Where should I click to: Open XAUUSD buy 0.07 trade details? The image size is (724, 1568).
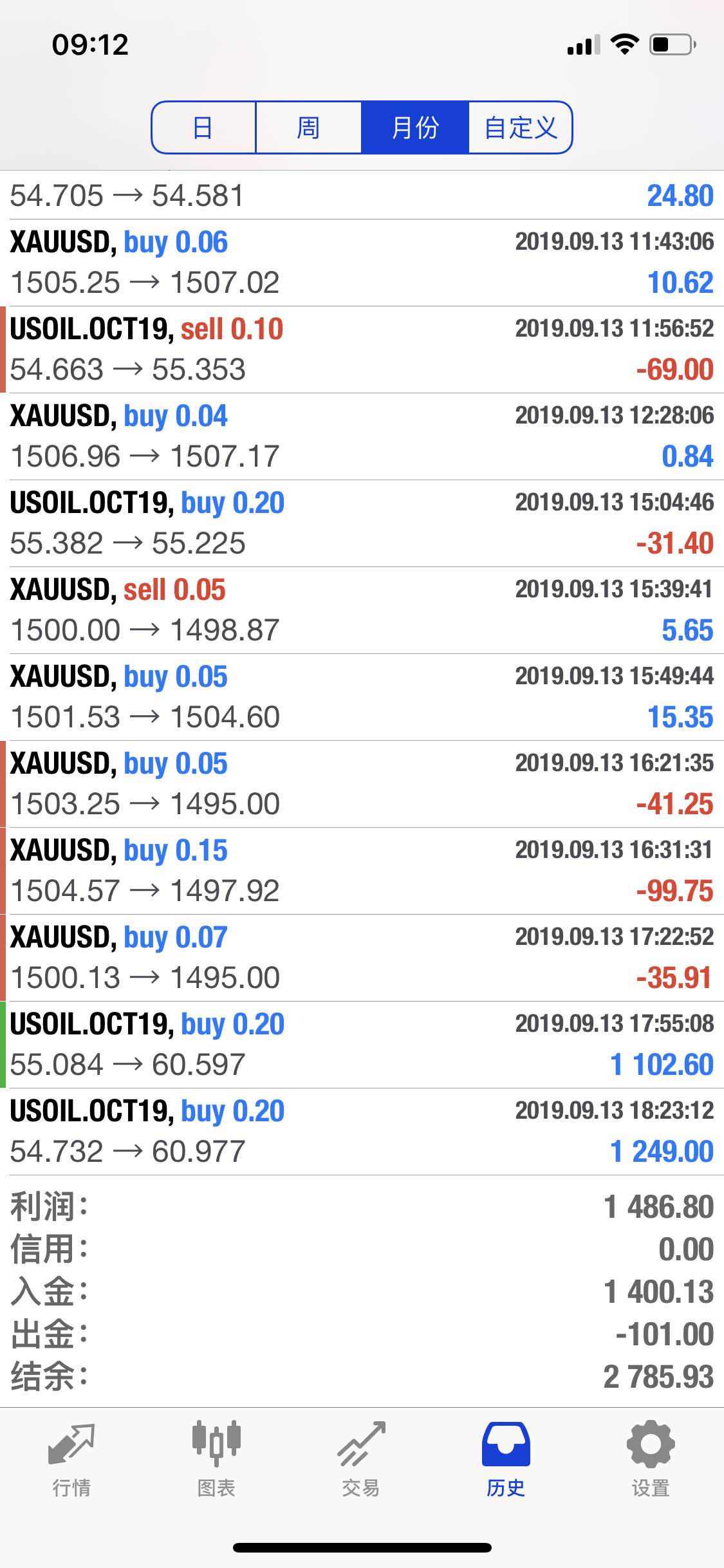[362, 958]
